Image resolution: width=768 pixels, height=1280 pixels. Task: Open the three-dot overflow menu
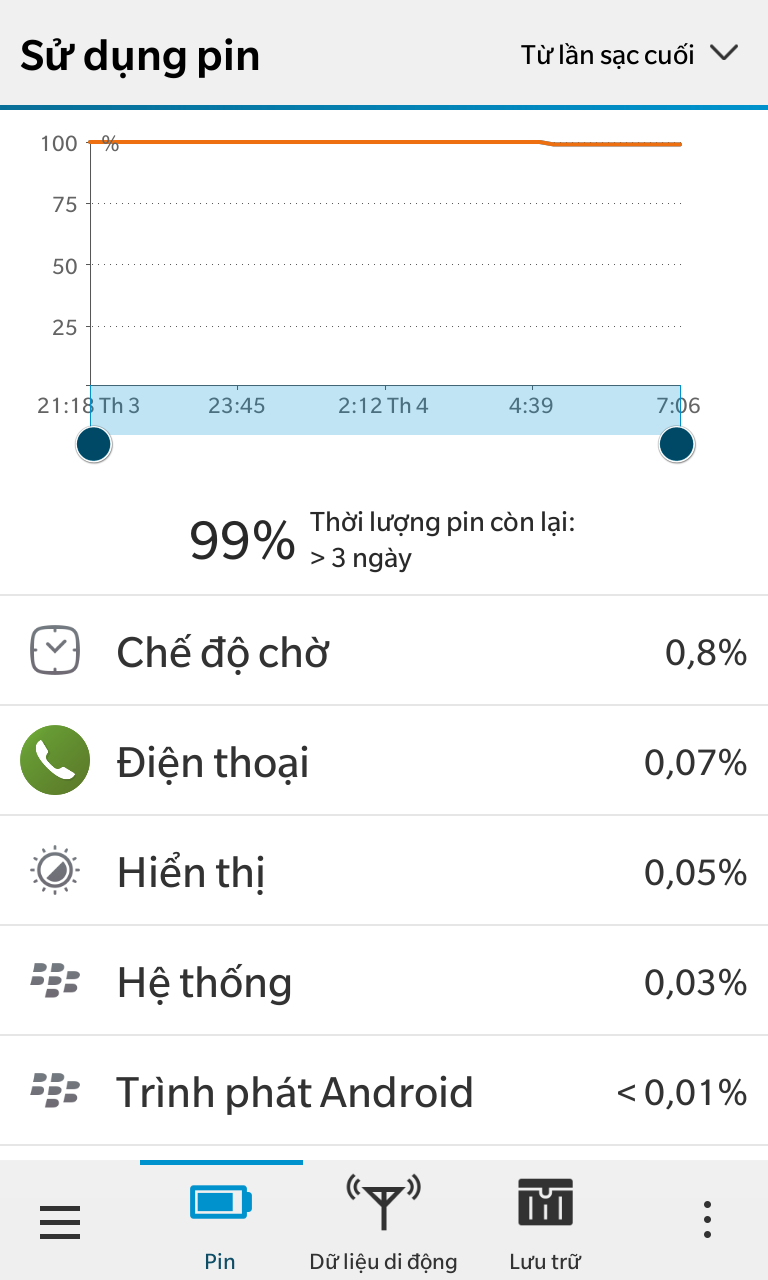click(x=707, y=1221)
